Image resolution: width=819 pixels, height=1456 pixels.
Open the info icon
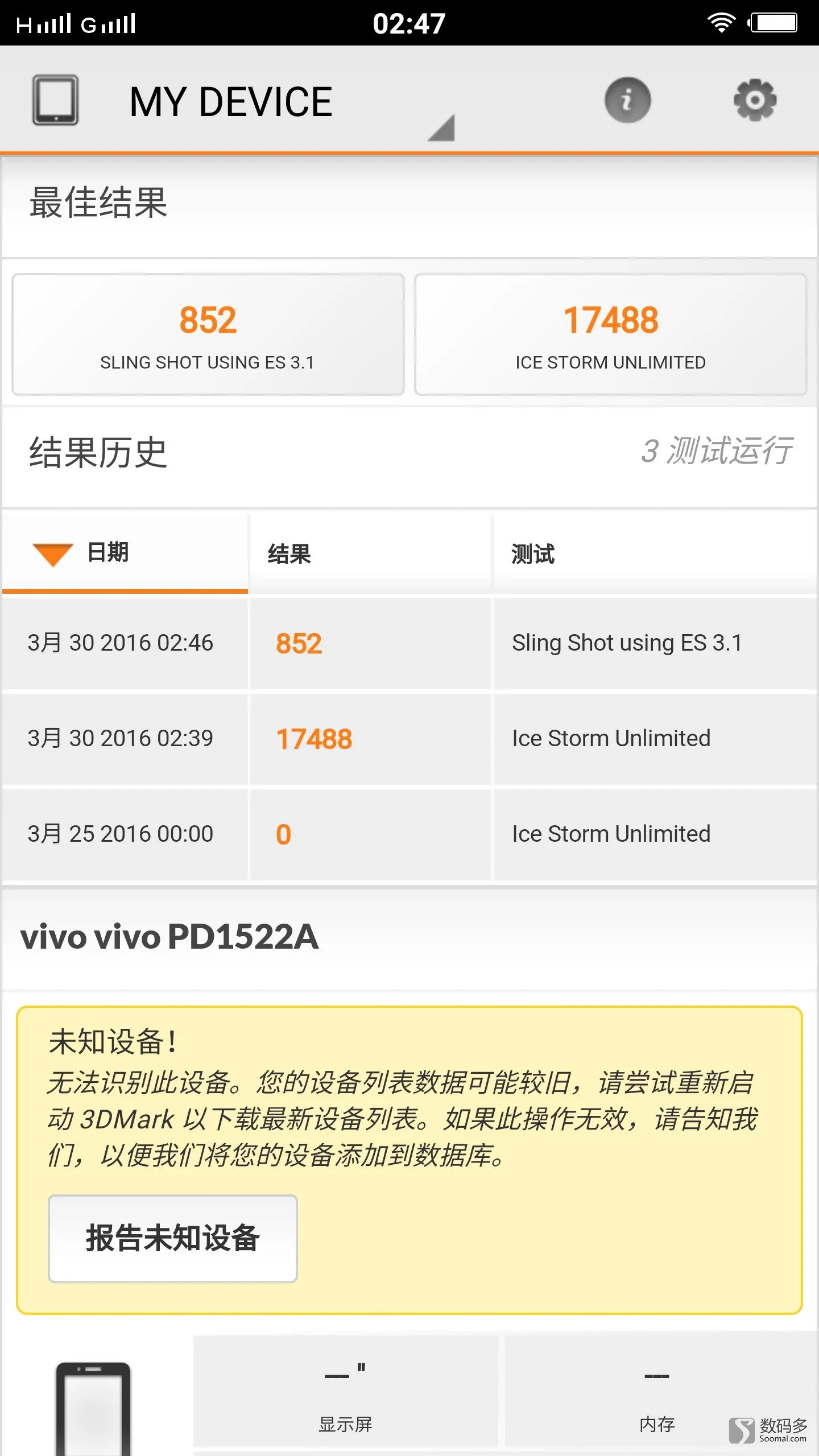627,100
